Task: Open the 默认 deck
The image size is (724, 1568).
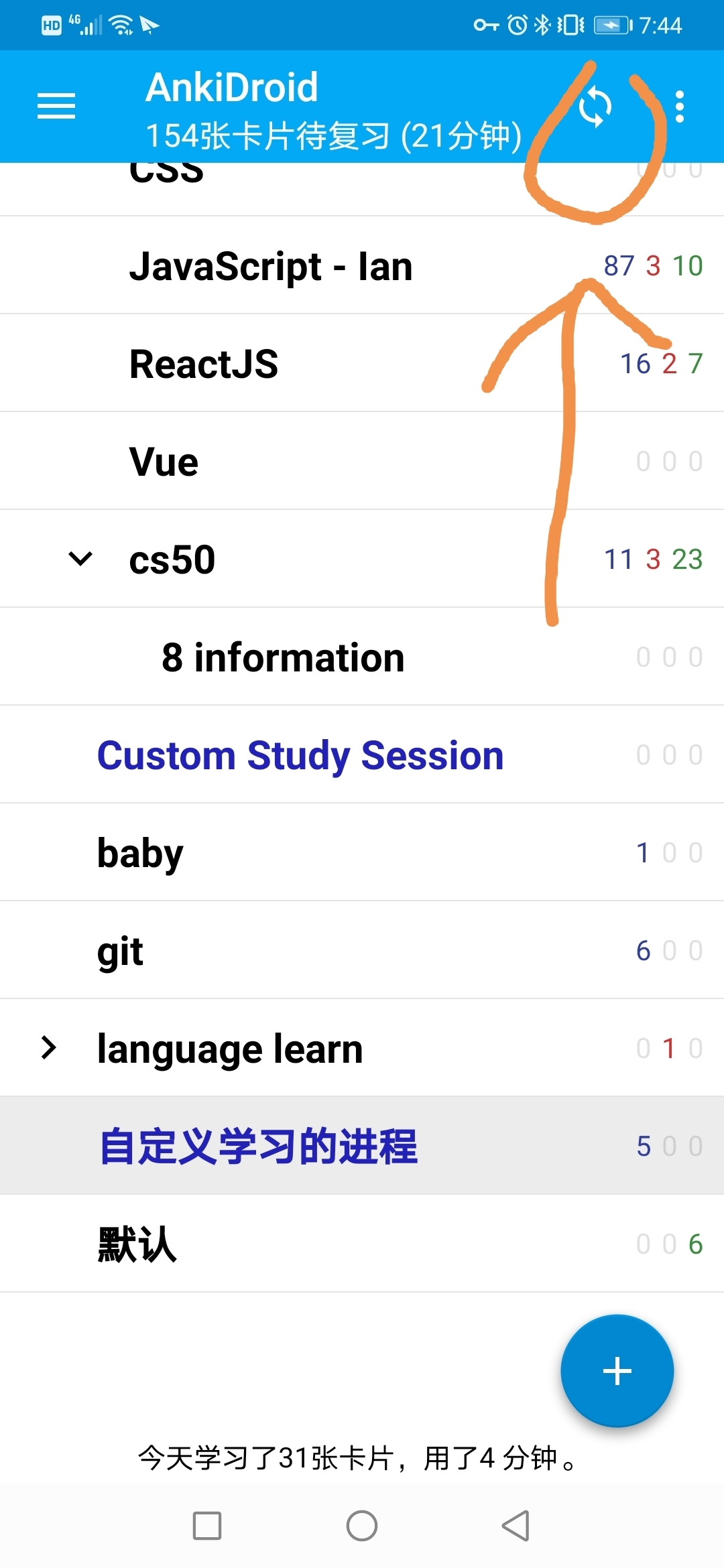Action: pos(137,1244)
